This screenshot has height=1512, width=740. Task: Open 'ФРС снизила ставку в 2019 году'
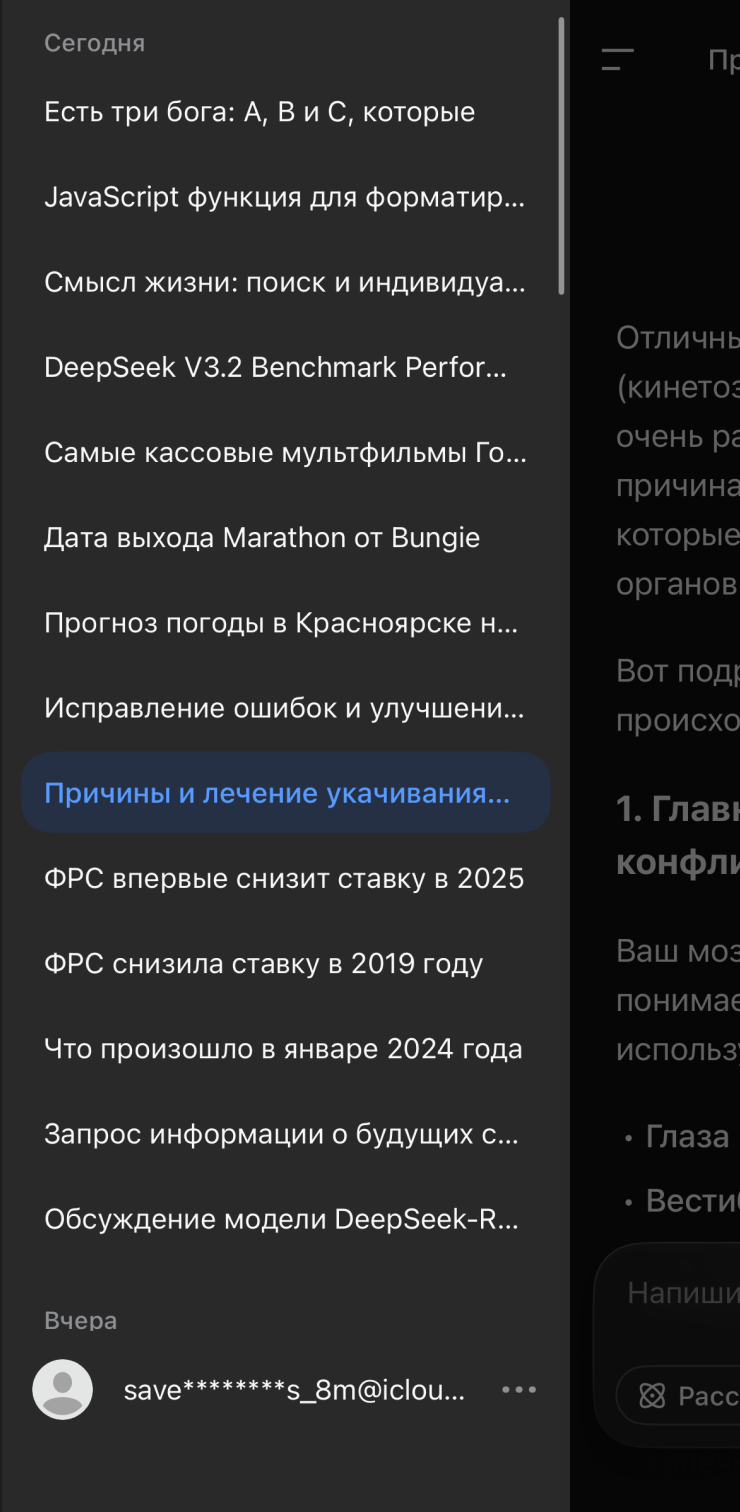(264, 964)
